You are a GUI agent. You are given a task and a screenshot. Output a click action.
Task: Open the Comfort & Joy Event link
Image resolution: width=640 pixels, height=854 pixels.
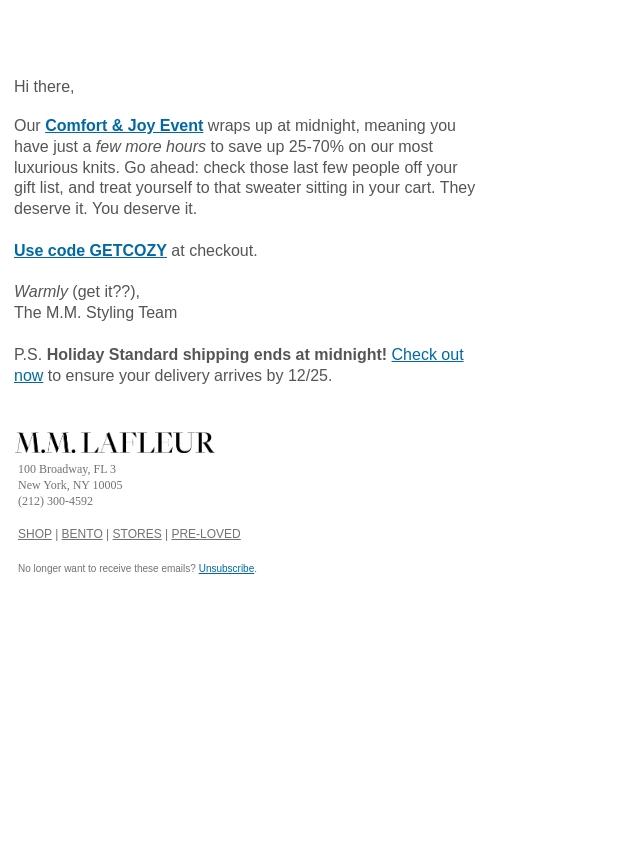click(x=124, y=126)
